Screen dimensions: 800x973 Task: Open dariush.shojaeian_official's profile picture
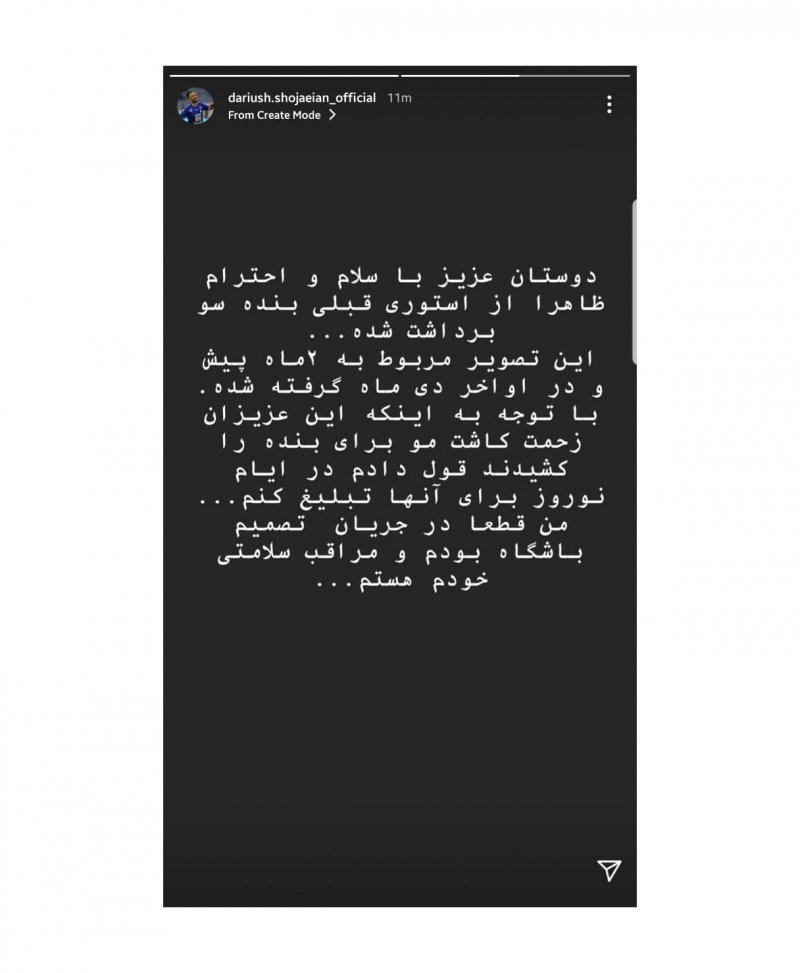(x=195, y=105)
